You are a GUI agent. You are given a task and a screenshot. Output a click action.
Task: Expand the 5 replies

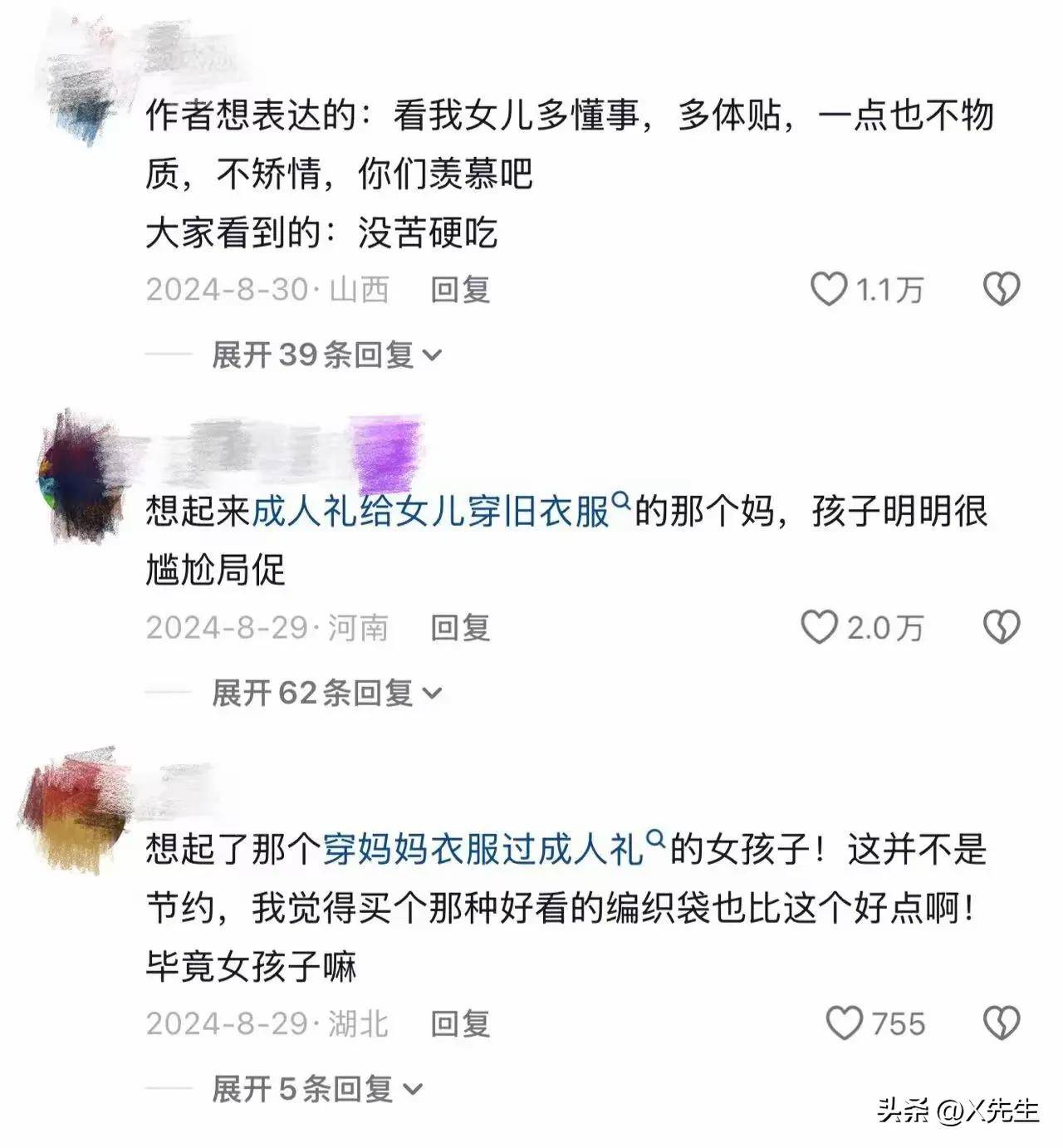[x=316, y=1089]
